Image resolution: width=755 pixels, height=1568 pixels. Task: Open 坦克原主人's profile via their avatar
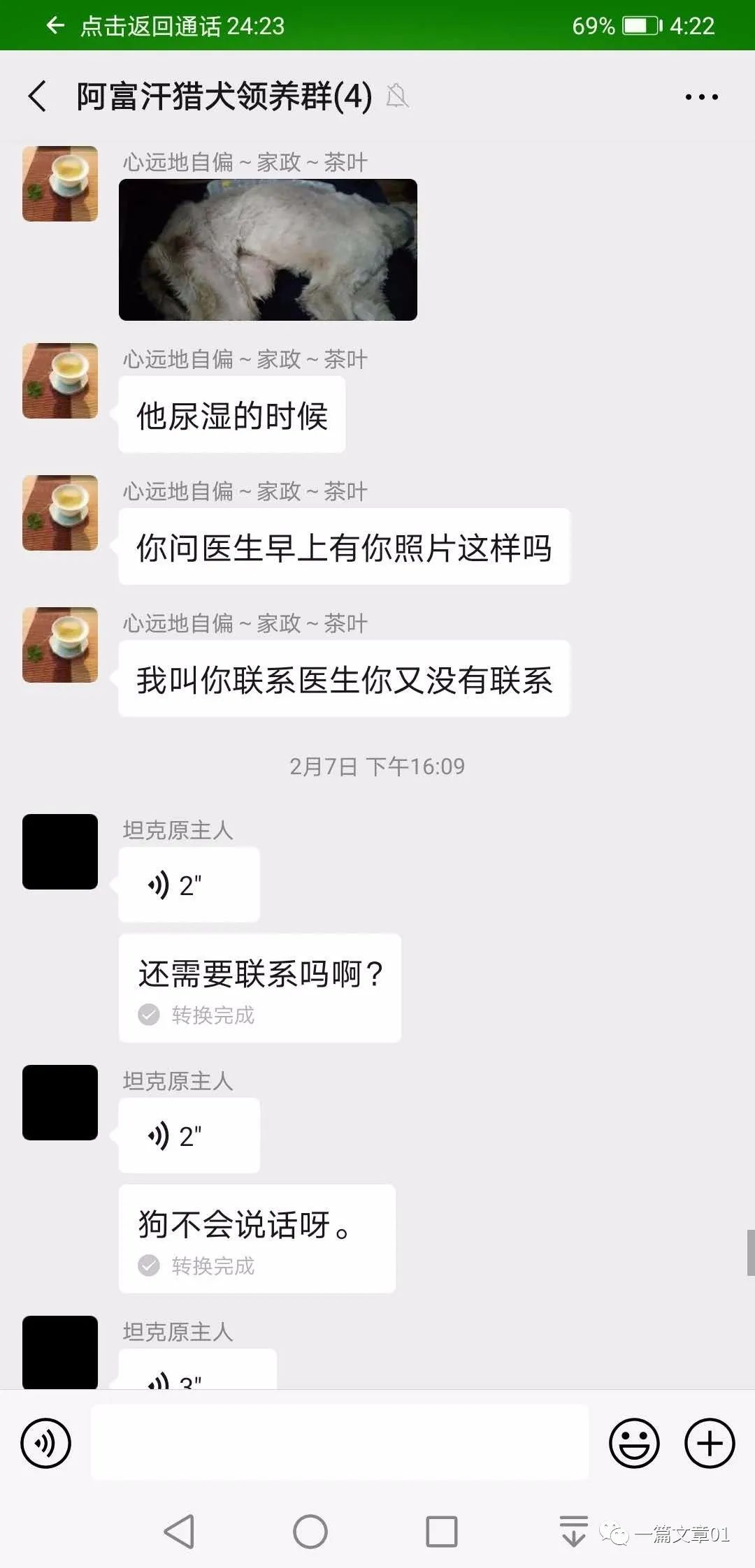(x=59, y=851)
